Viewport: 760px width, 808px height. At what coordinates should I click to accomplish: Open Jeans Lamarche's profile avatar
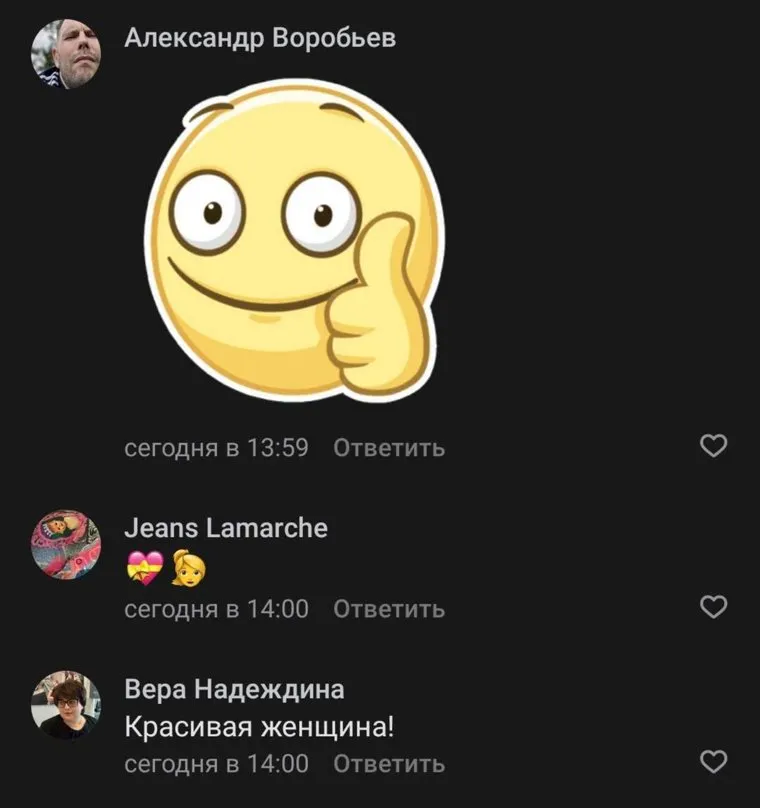67,545
